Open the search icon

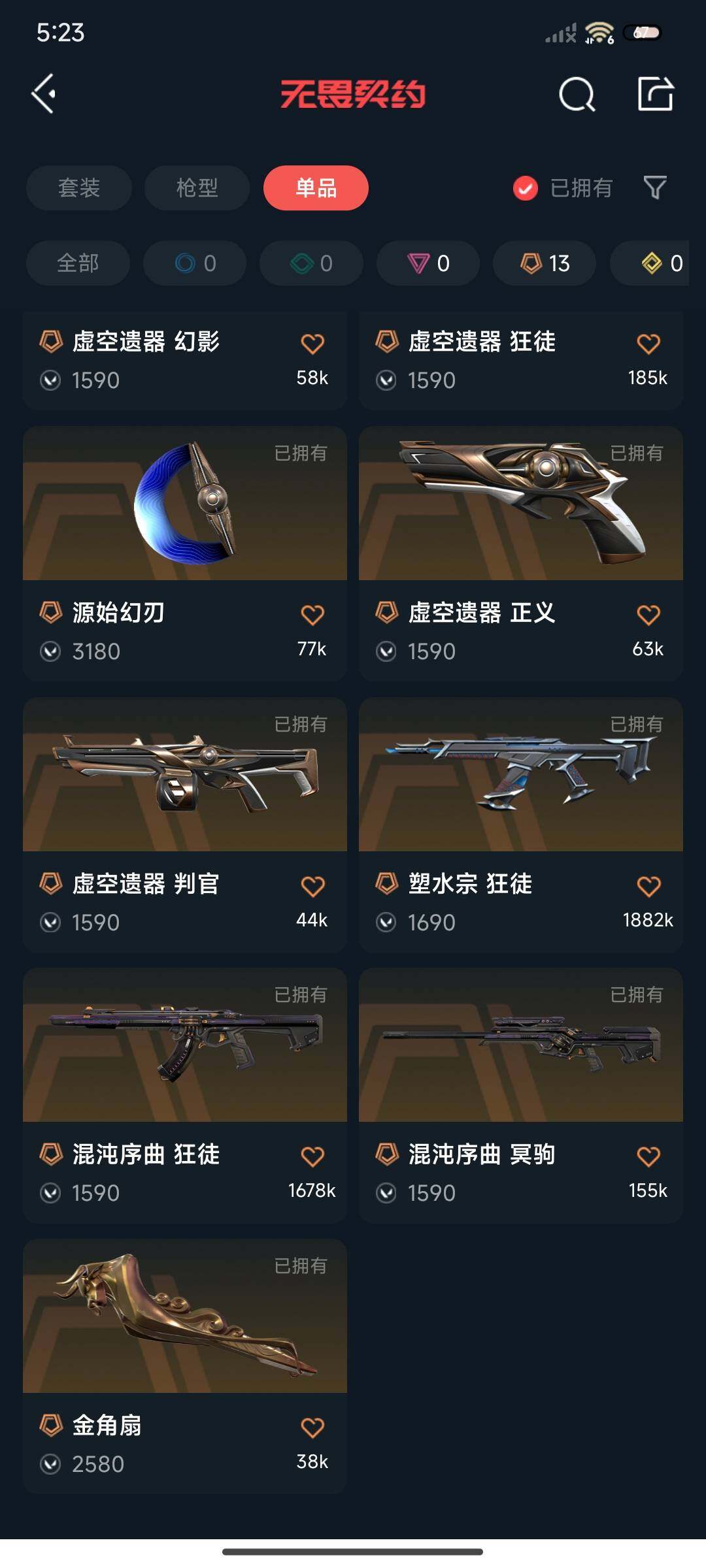coord(577,95)
